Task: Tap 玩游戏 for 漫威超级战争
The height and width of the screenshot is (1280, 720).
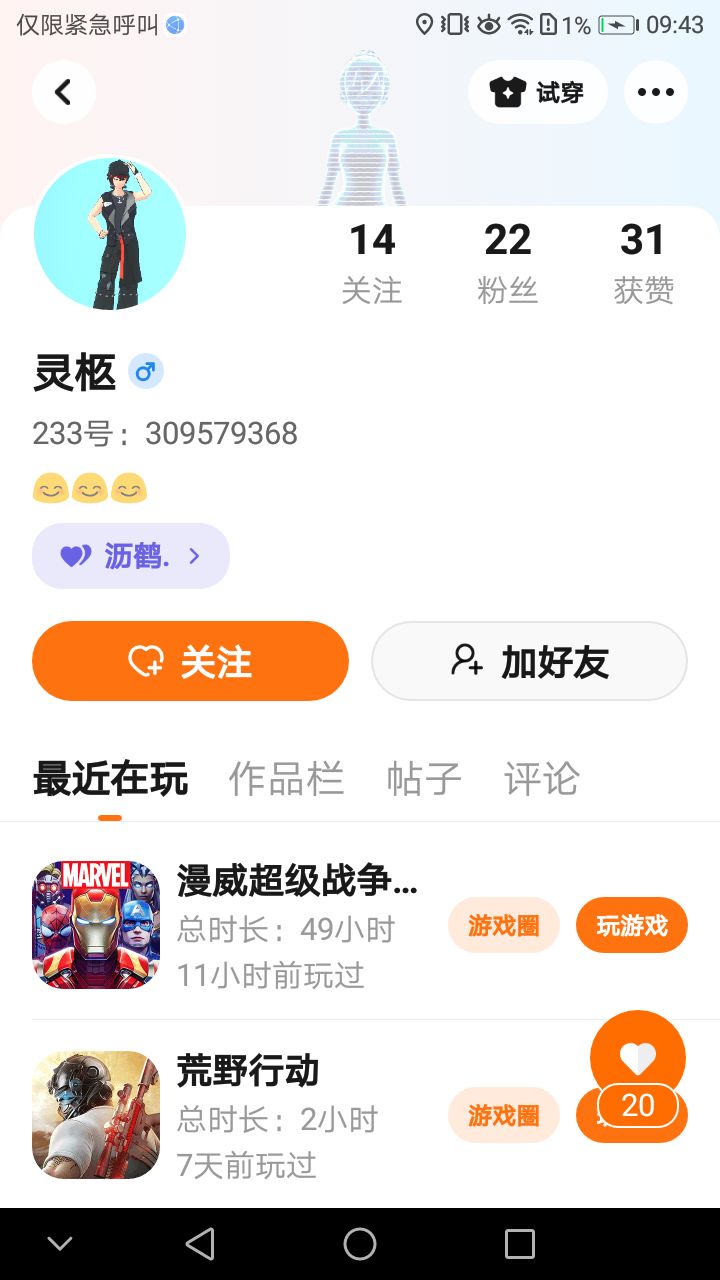Action: tap(631, 925)
